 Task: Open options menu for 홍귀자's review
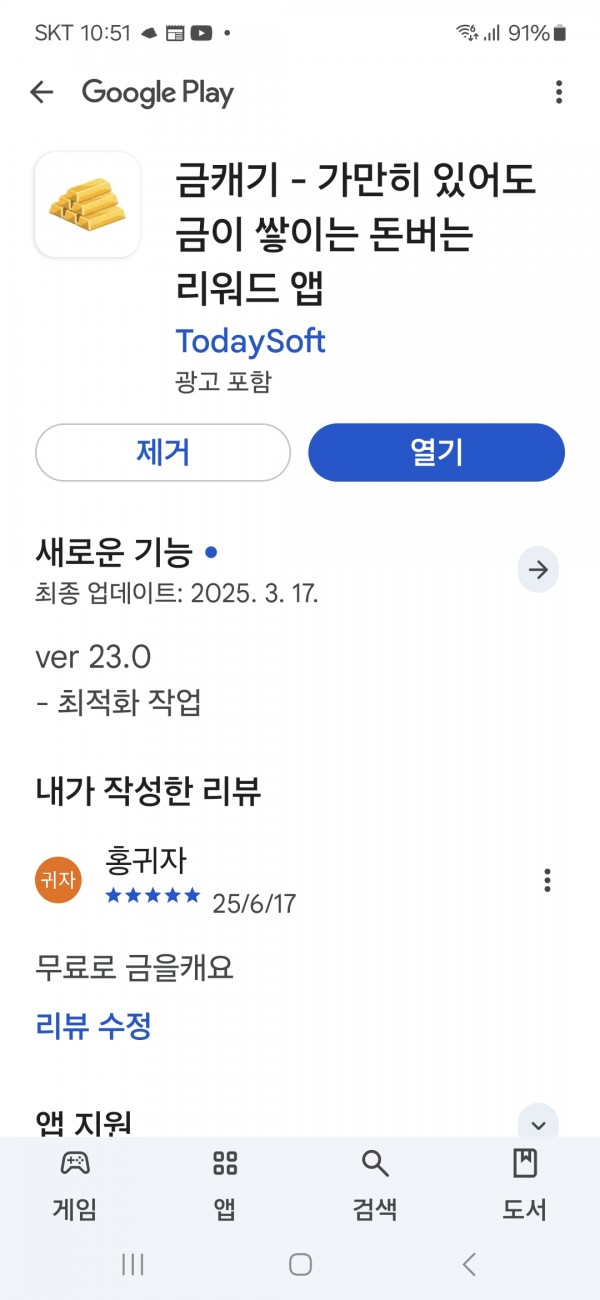pos(547,880)
